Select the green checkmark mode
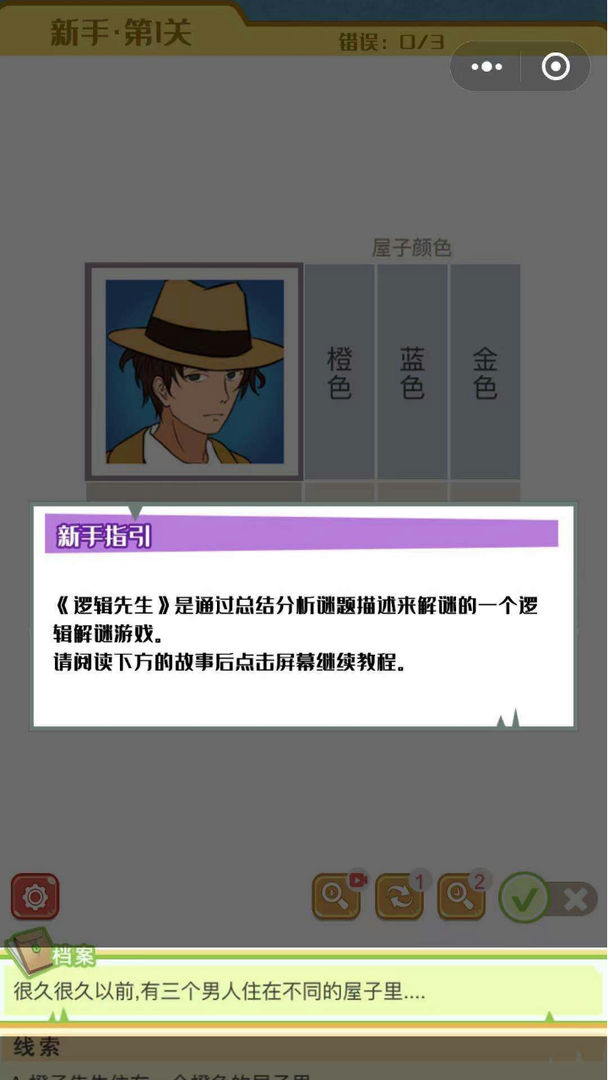 (x=524, y=898)
